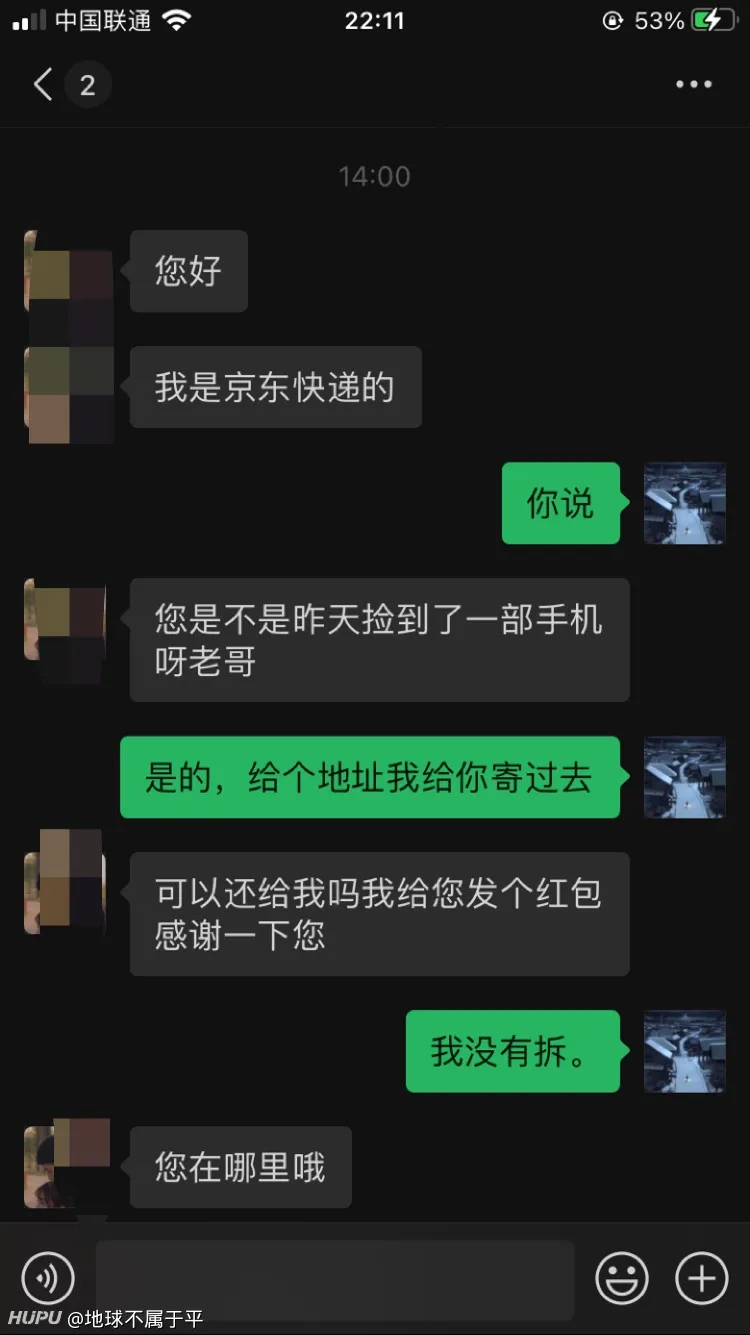Open the emoji sticker panel
The image size is (750, 1335).
click(x=621, y=1278)
